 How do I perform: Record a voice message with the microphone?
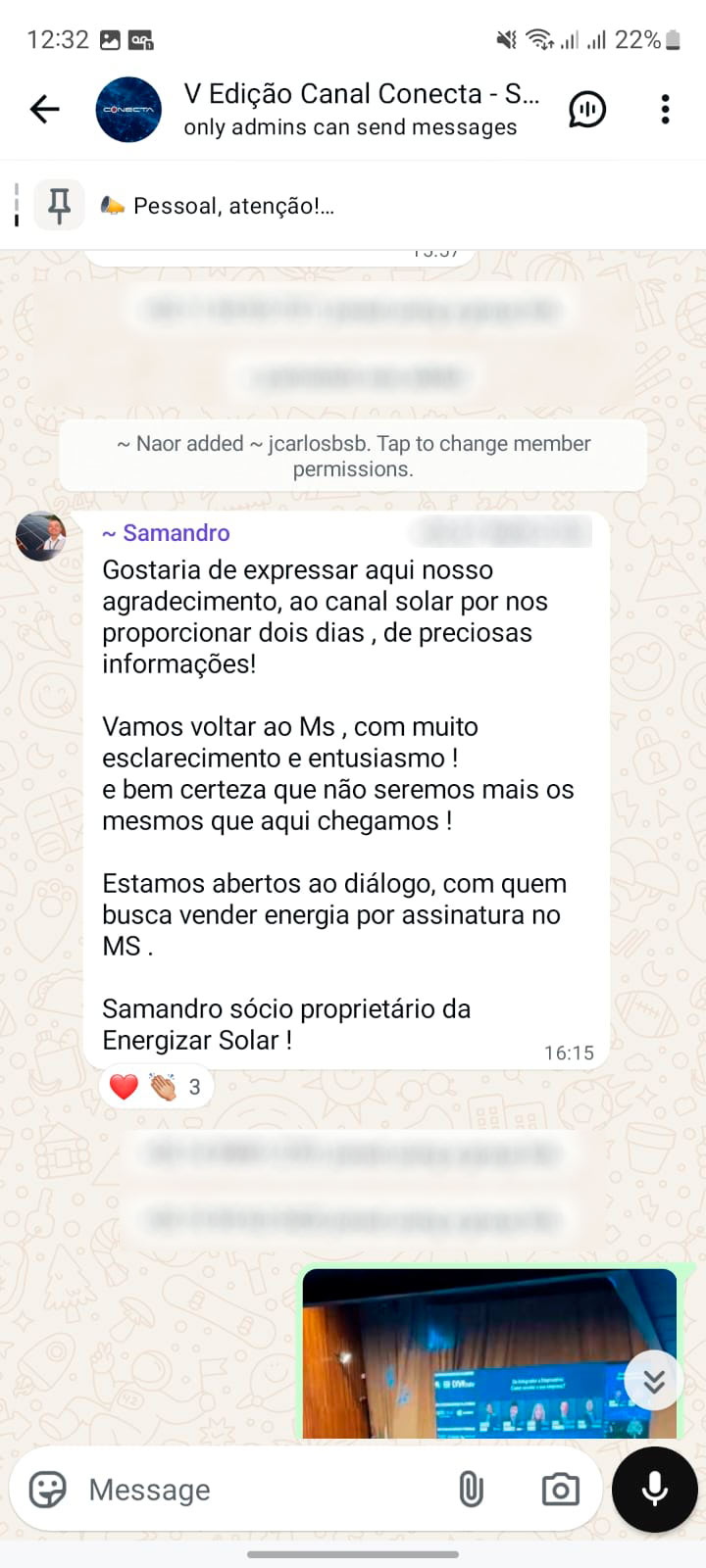point(654,1490)
